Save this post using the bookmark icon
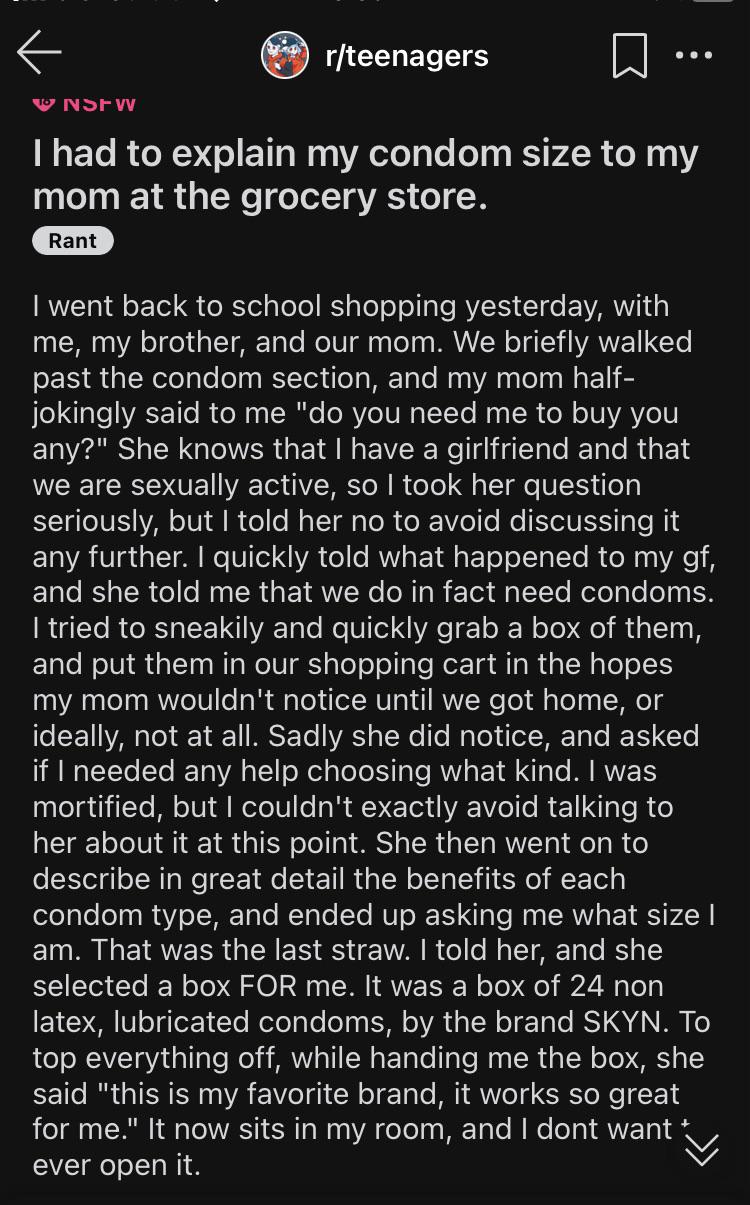This screenshot has height=1205, width=750. (x=628, y=55)
